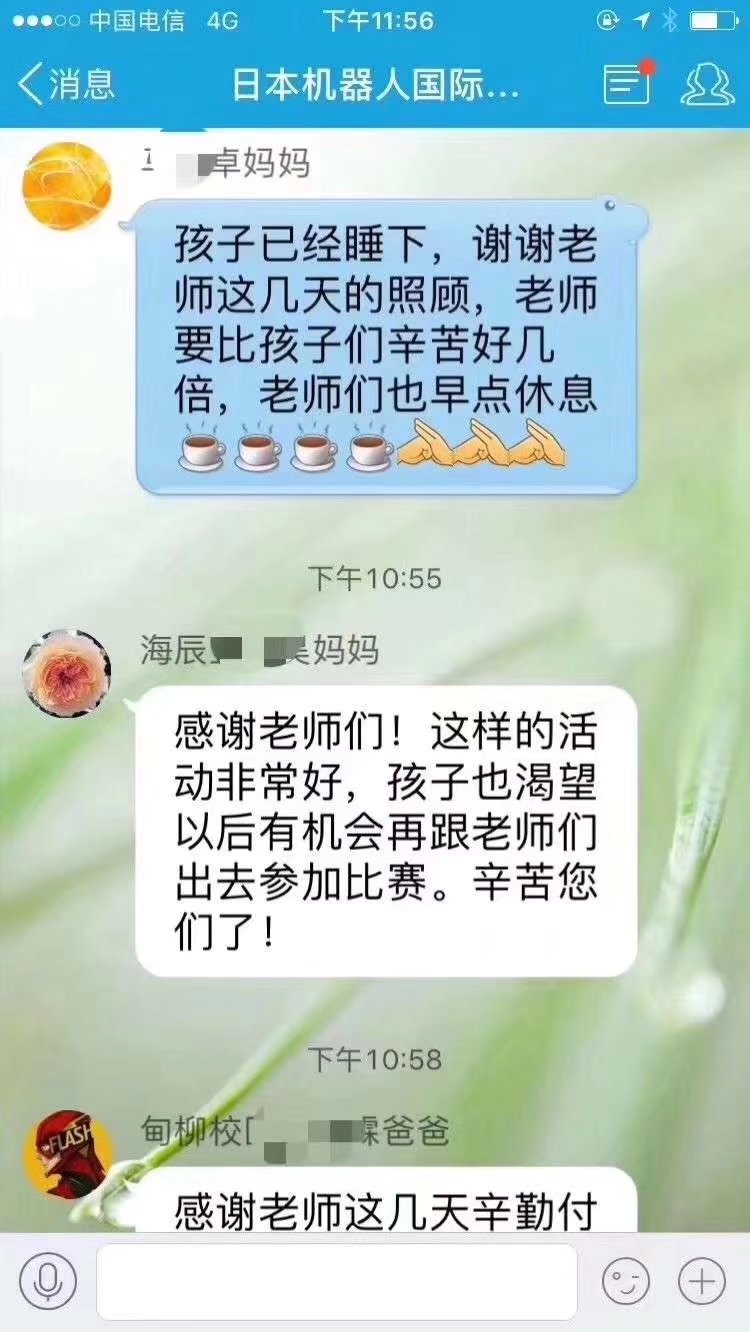Focus the message text field
This screenshot has height=1332, width=750.
(336, 1281)
